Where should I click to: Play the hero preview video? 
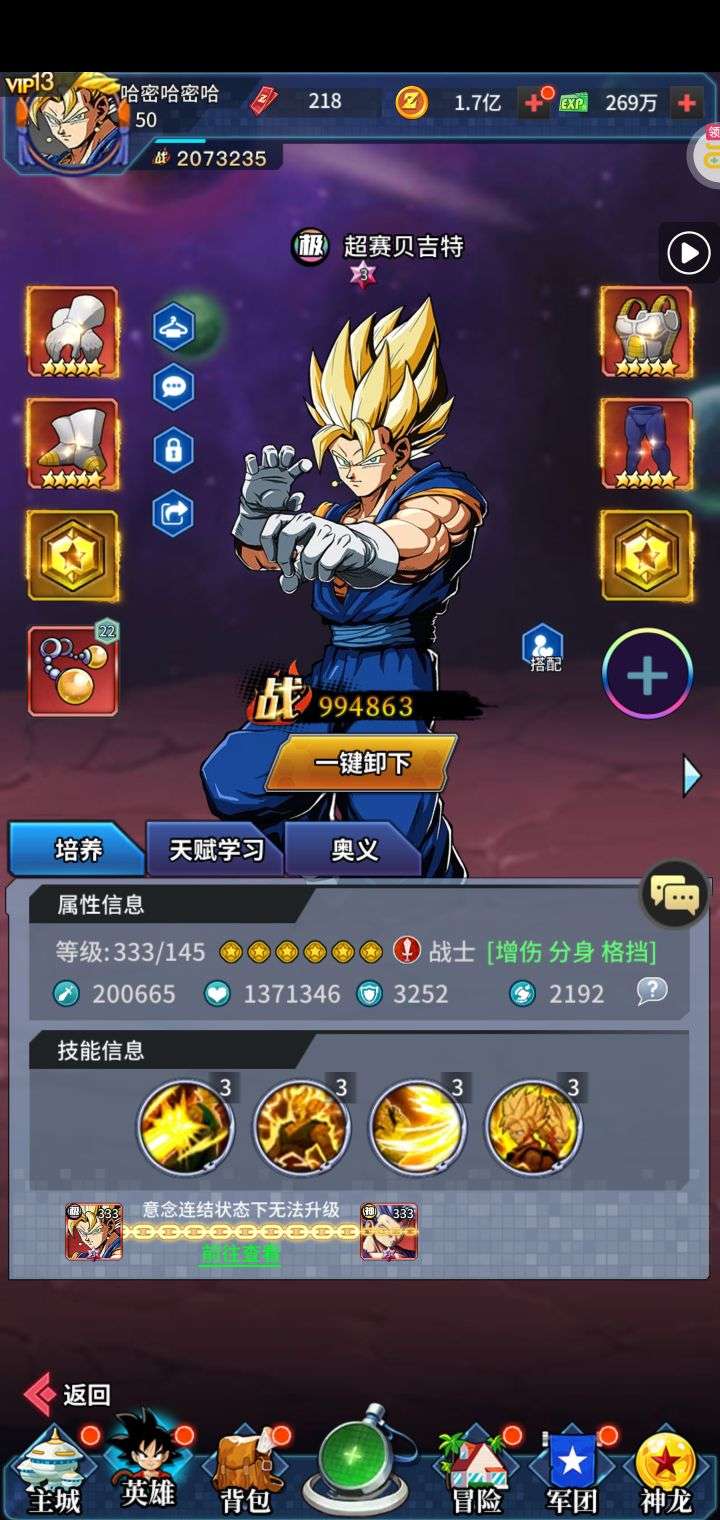(x=689, y=253)
